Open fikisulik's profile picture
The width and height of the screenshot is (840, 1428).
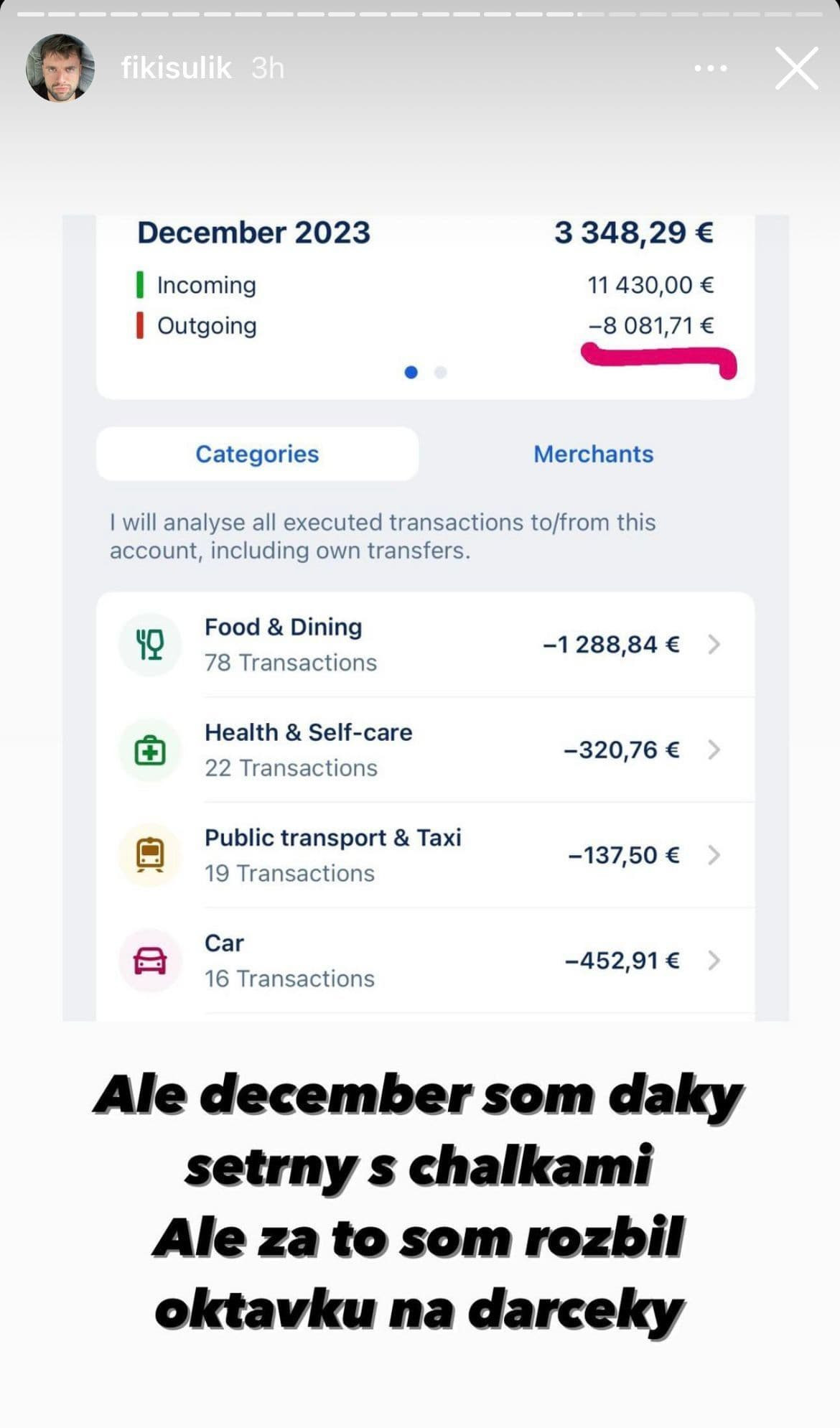(60, 68)
